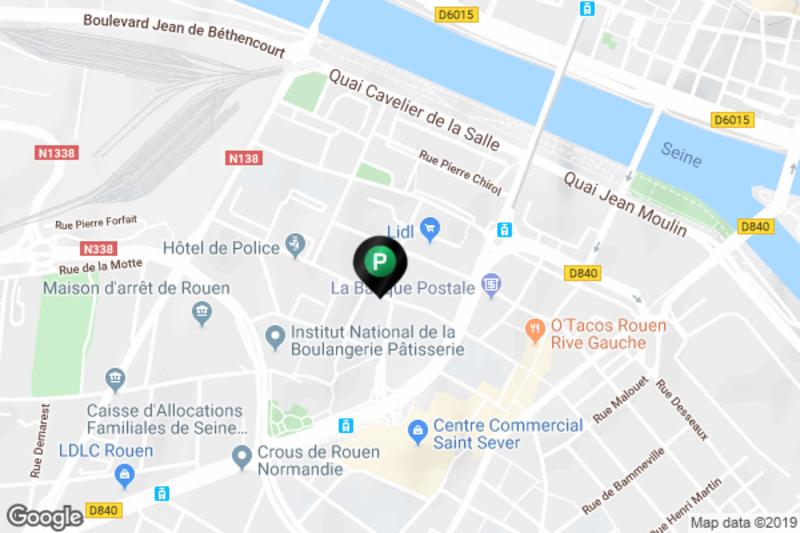Select the LDLC Rouen shop marker

[x=125, y=478]
